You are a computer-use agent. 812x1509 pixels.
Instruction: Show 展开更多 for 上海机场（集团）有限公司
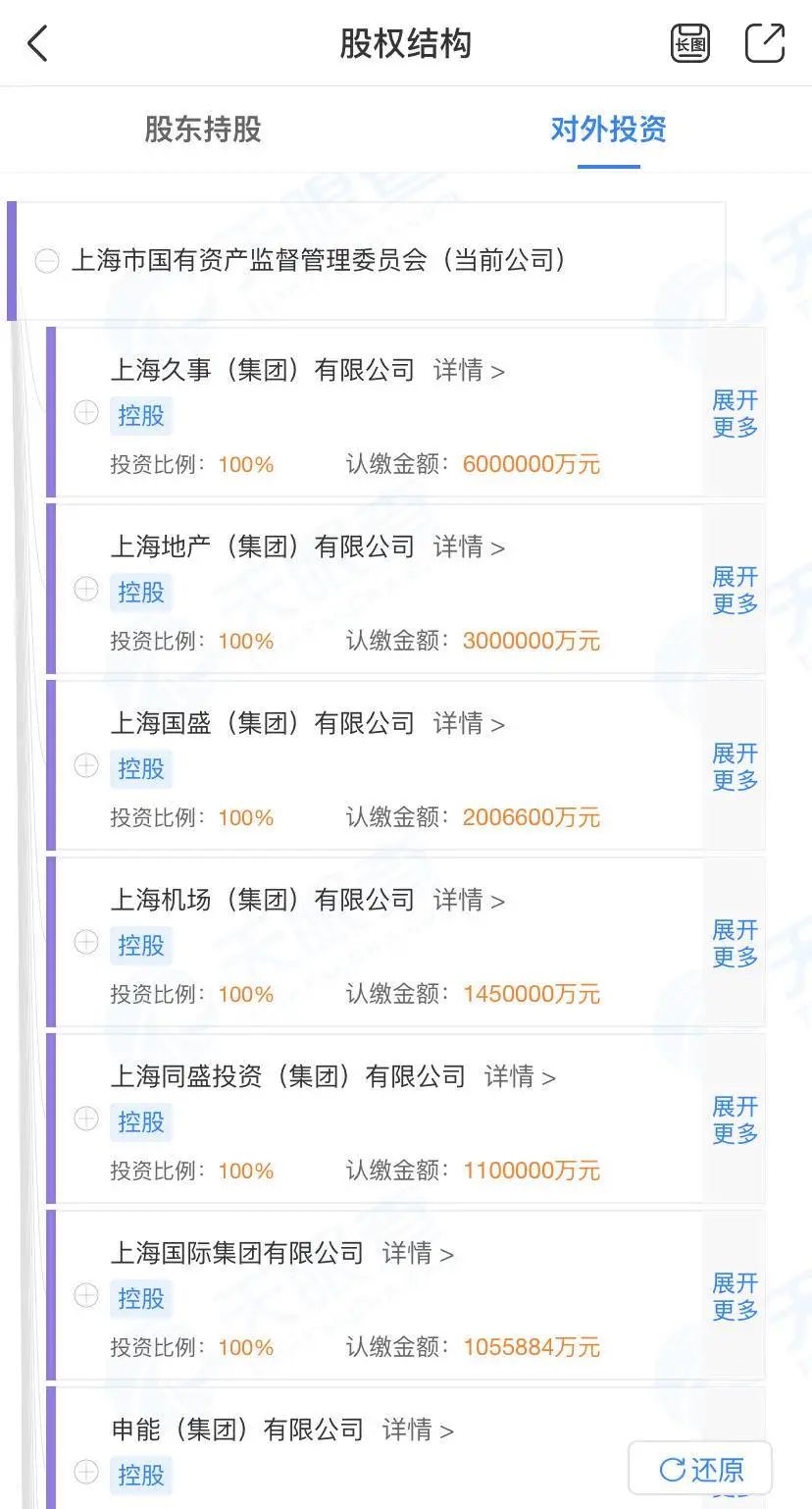pos(735,943)
